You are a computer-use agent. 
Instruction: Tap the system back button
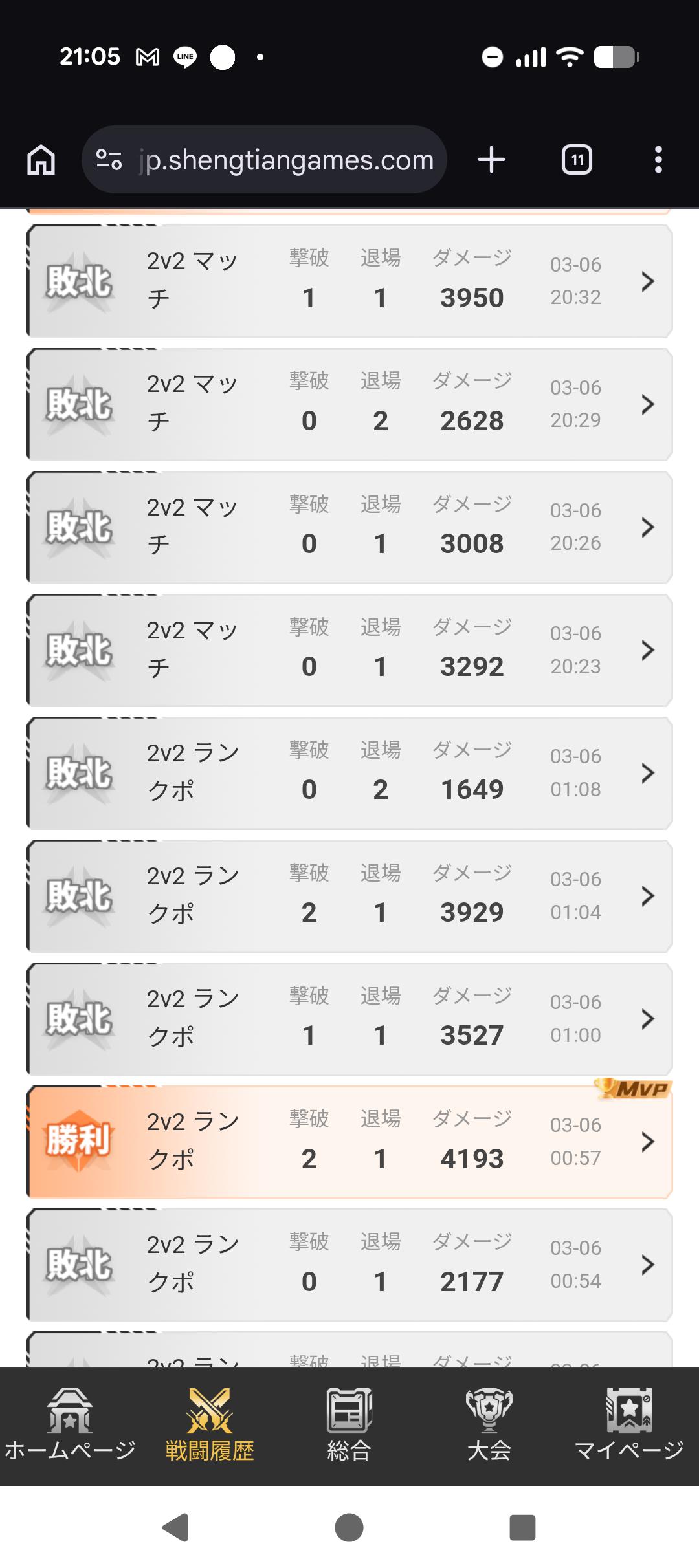[x=175, y=1528]
